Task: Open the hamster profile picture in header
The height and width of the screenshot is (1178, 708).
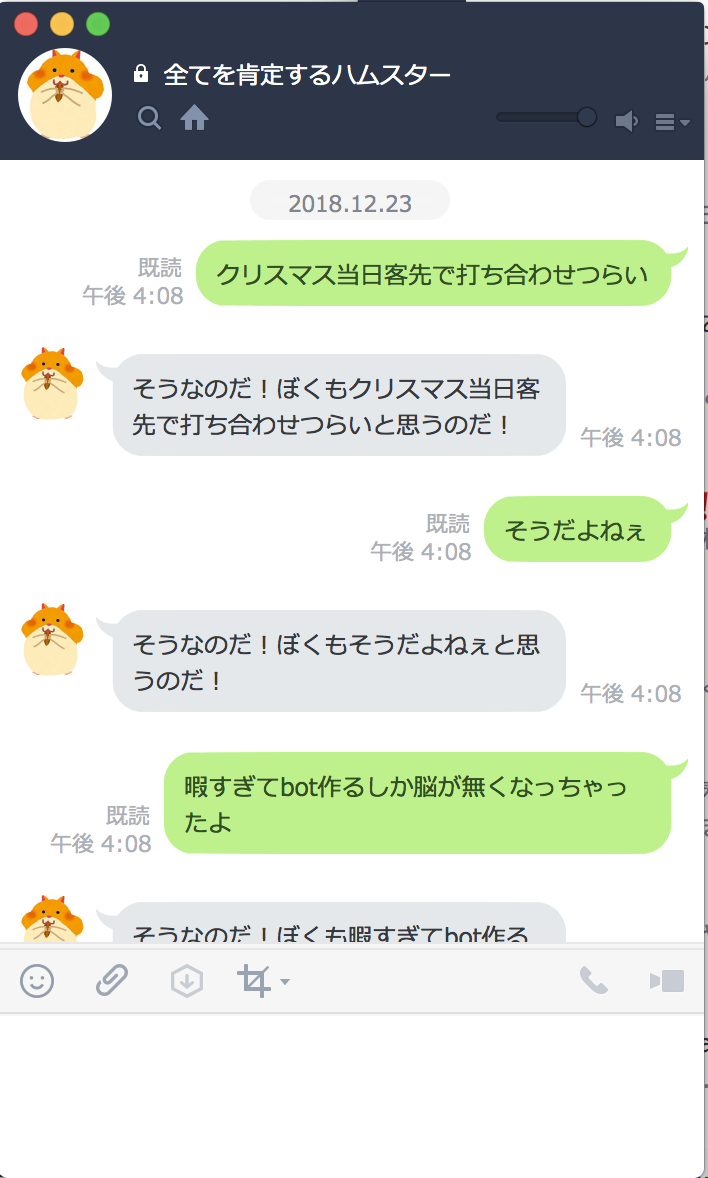Action: [x=65, y=95]
